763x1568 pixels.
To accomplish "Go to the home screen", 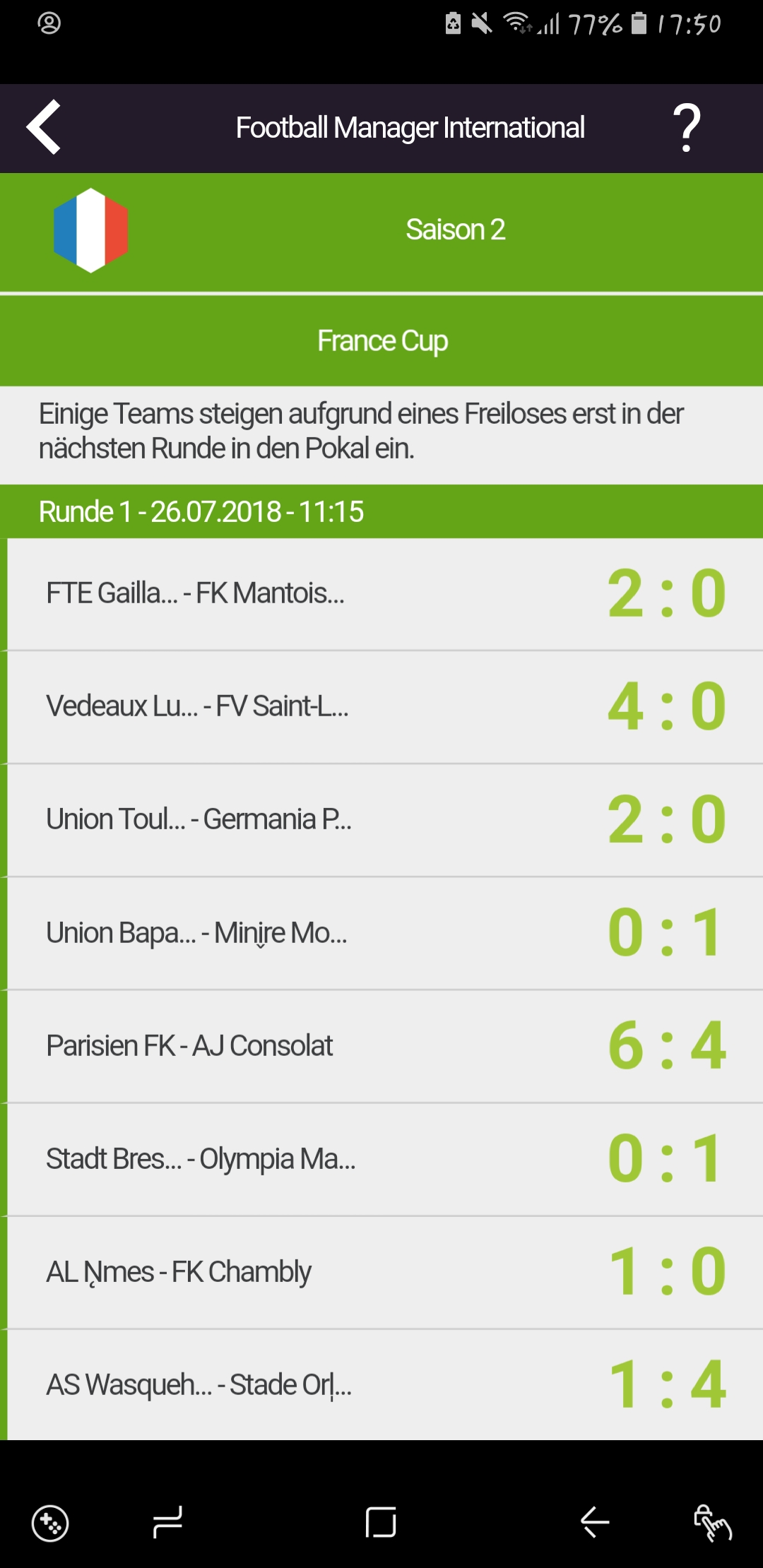I will (381, 1522).
